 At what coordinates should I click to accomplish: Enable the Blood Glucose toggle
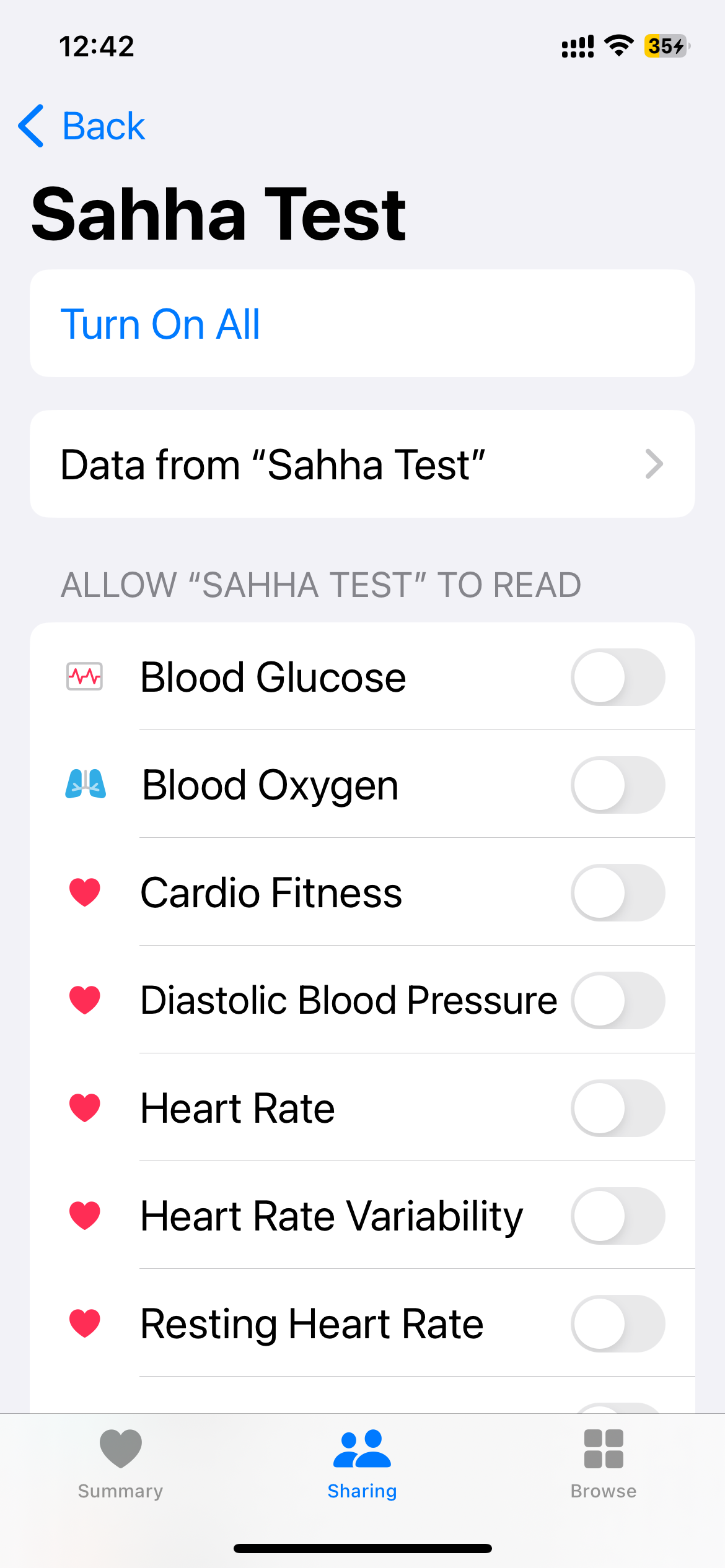click(618, 677)
